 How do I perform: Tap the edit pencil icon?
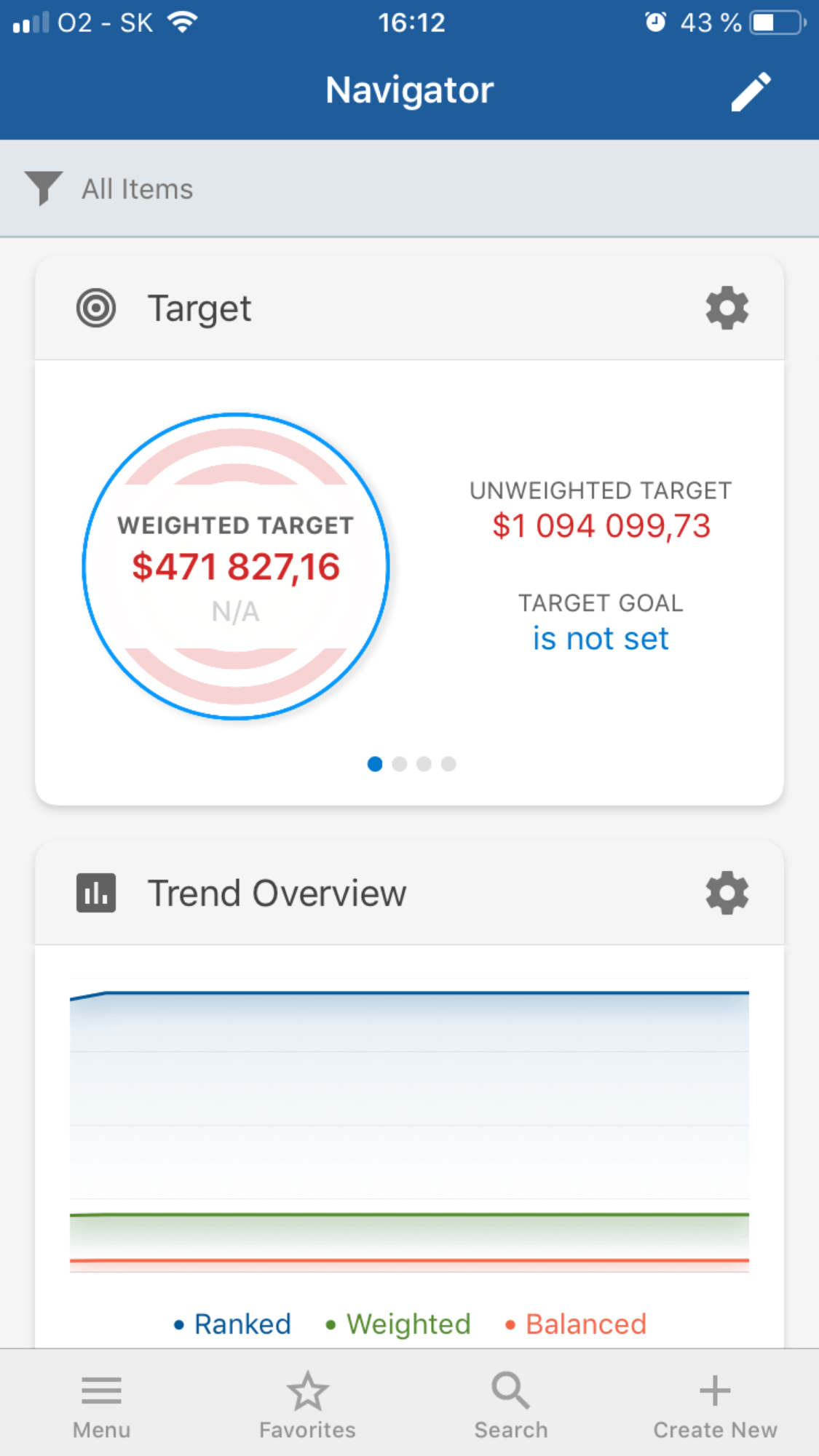click(x=751, y=92)
